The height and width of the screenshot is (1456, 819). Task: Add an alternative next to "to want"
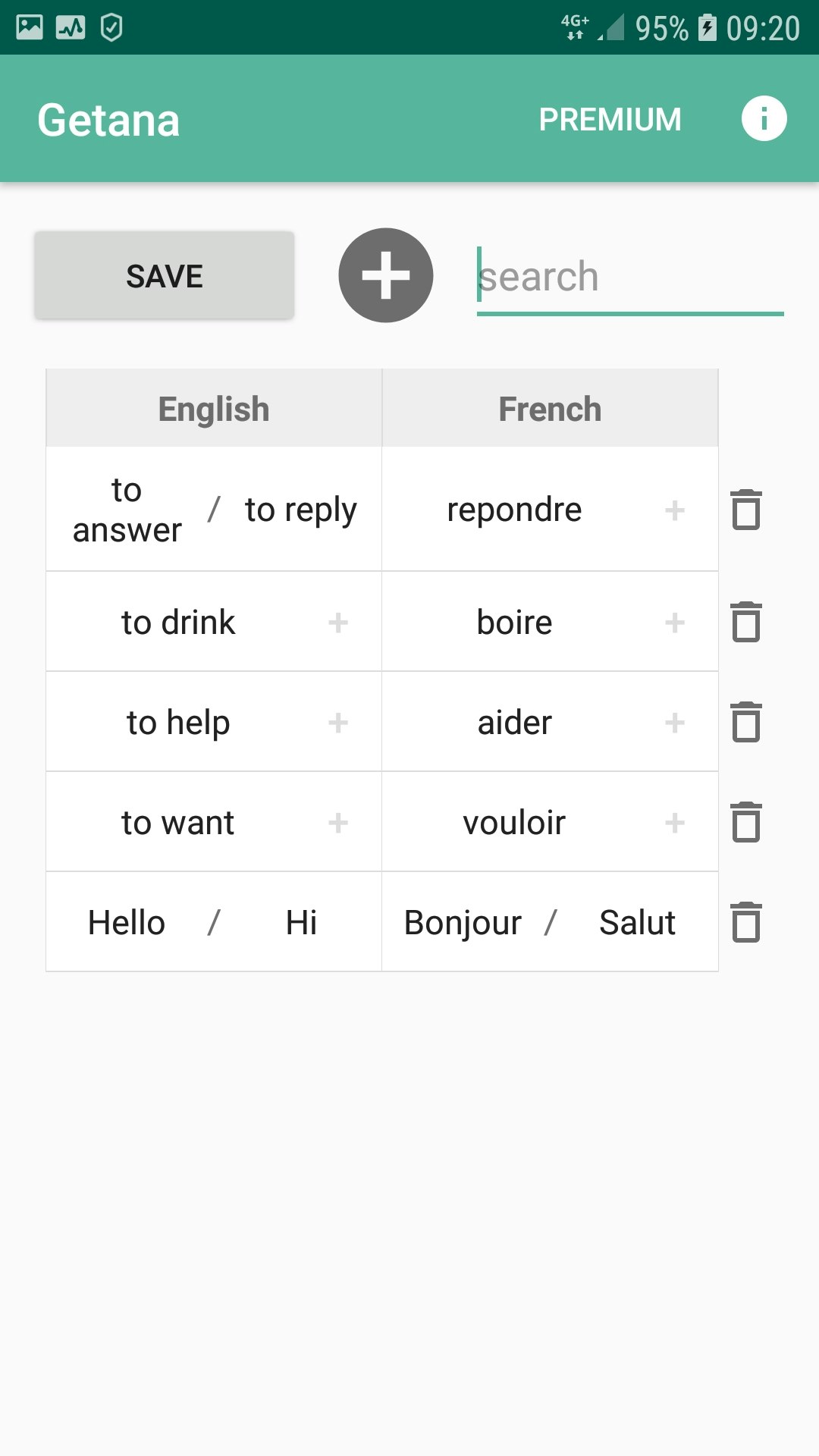(x=338, y=823)
